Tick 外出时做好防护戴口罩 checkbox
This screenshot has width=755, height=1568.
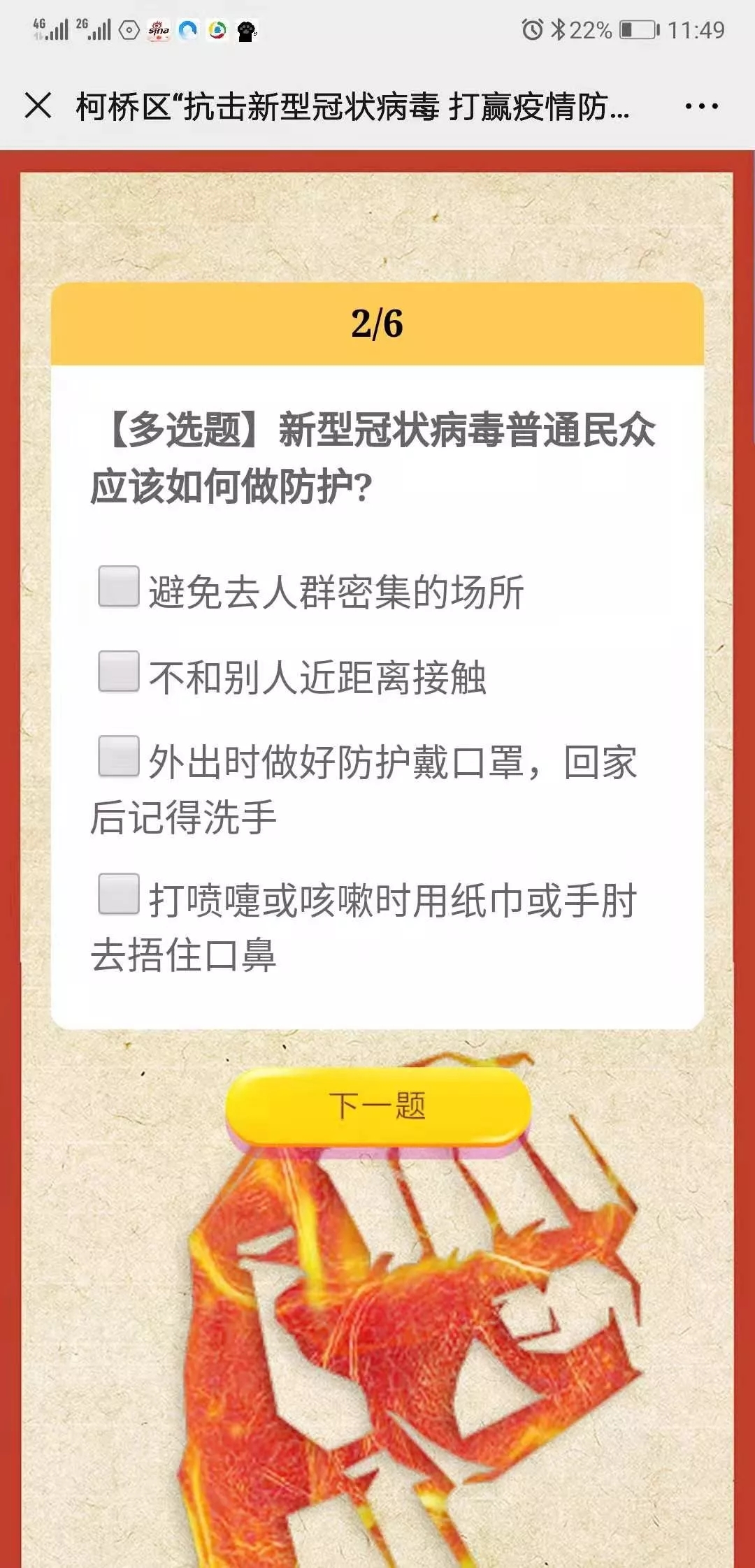(119, 756)
